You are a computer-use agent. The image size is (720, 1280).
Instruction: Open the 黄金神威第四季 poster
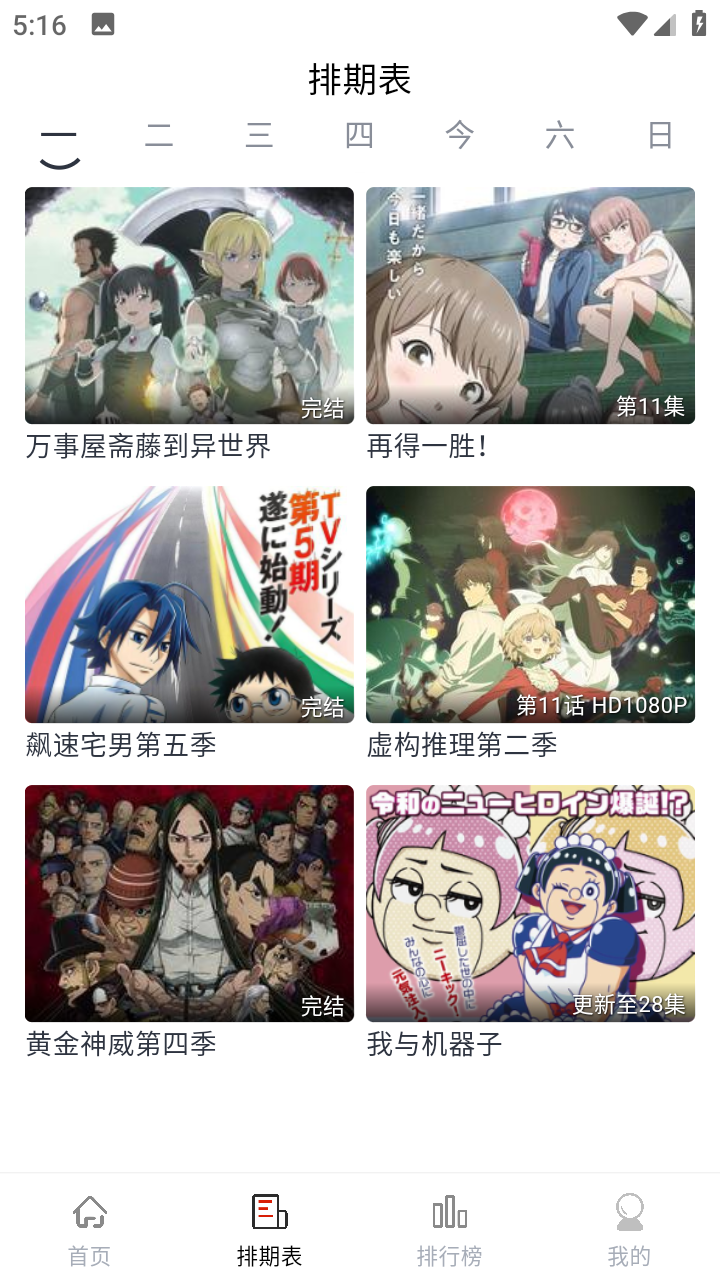[x=189, y=903]
